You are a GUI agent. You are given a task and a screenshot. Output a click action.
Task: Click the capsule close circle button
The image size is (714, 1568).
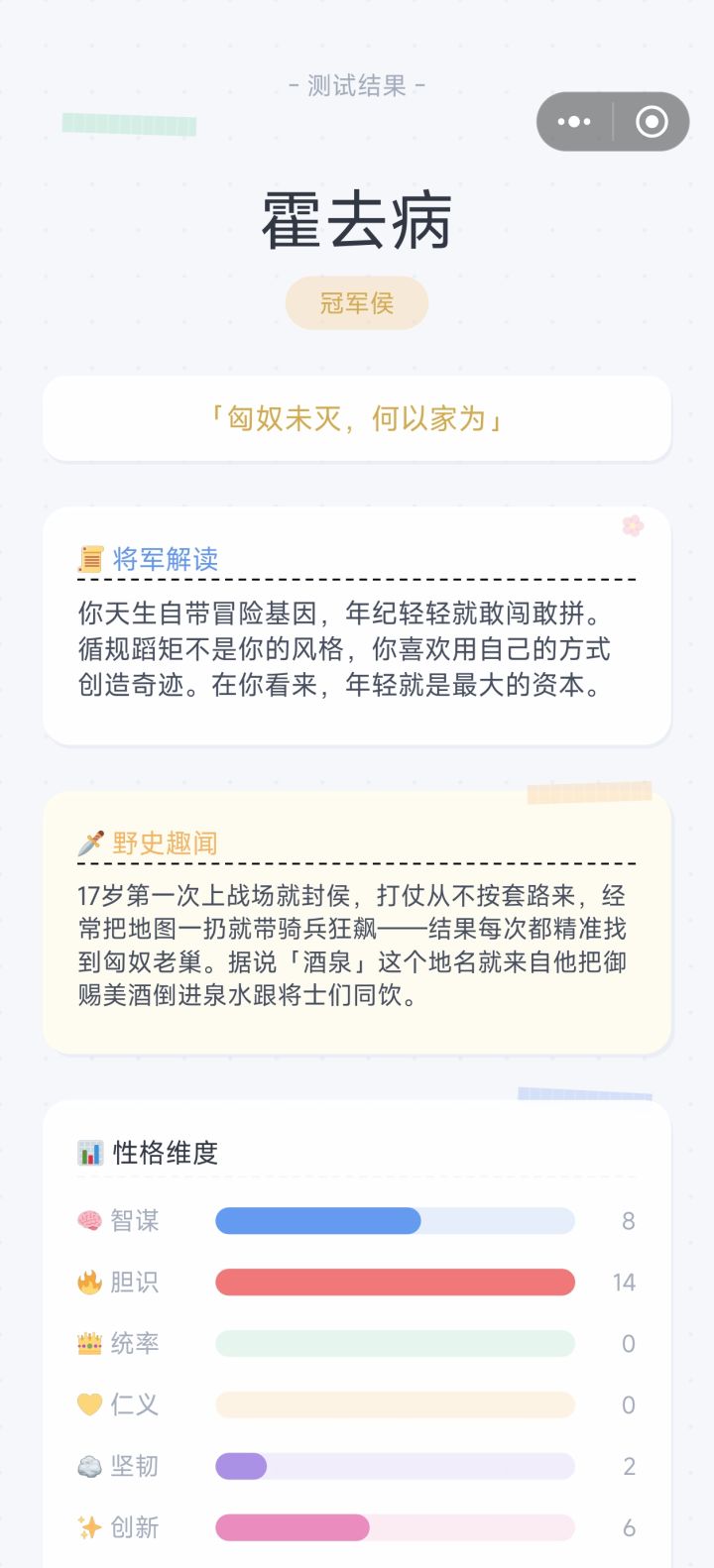point(652,121)
